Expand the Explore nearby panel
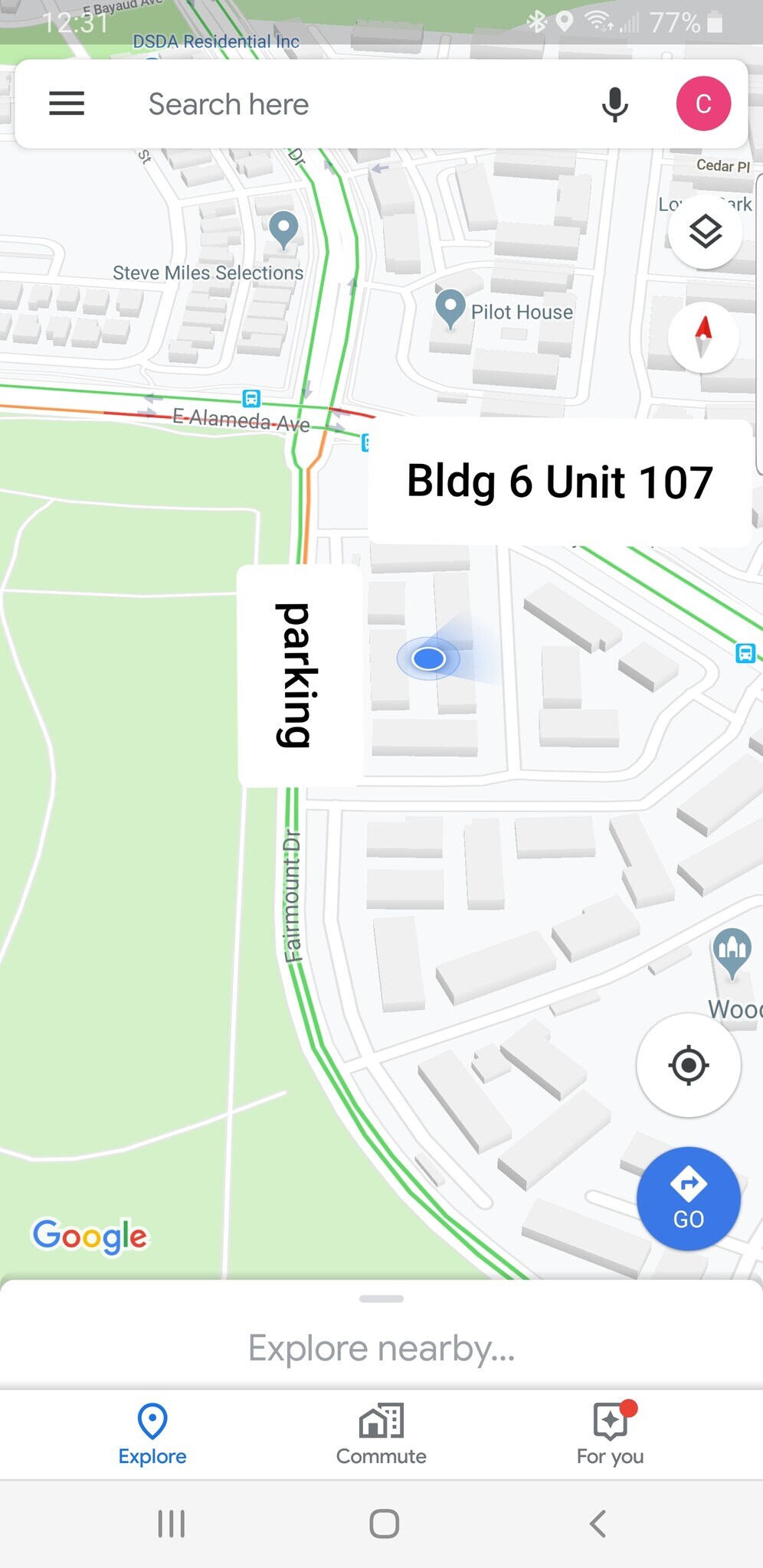Image resolution: width=763 pixels, height=1568 pixels. [x=381, y=1347]
